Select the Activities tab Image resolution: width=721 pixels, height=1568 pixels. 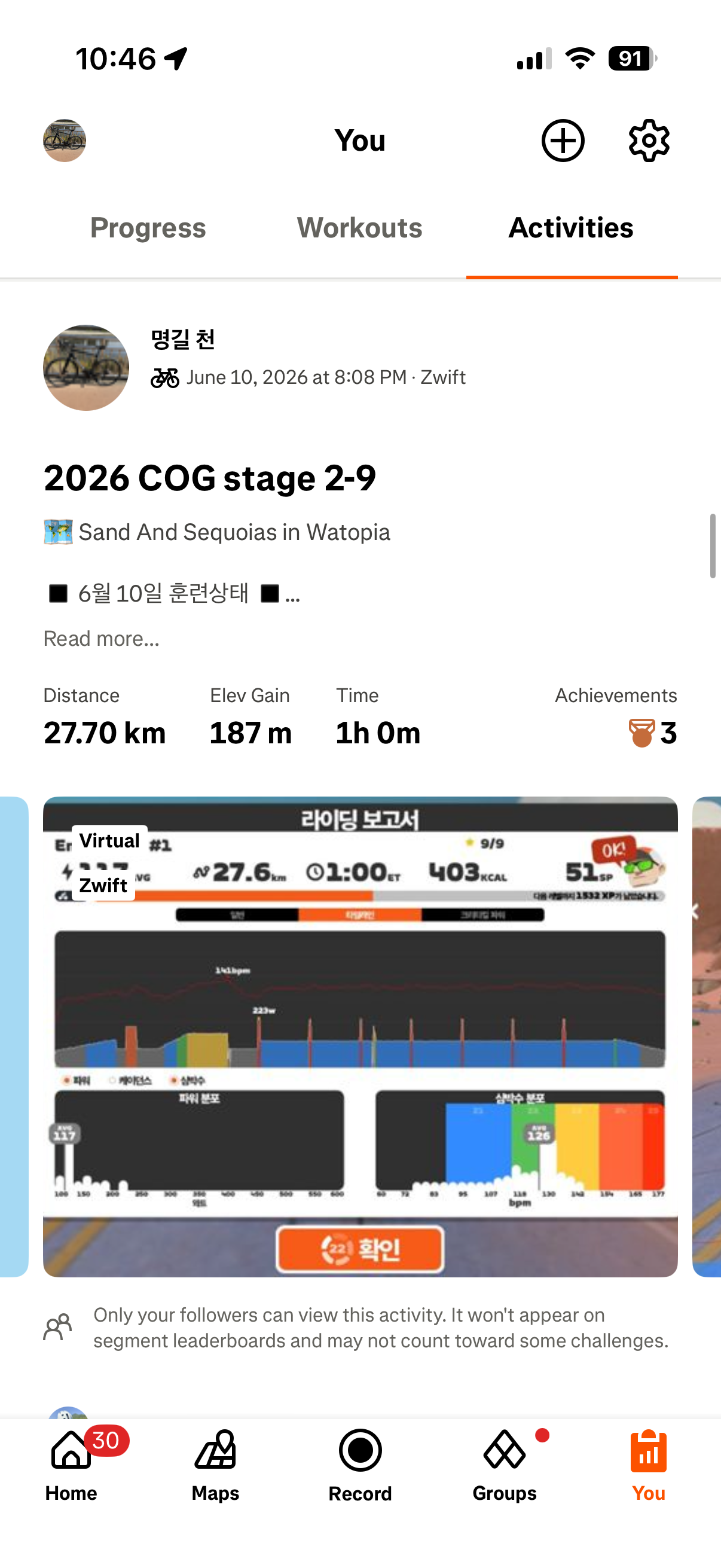pos(572,228)
